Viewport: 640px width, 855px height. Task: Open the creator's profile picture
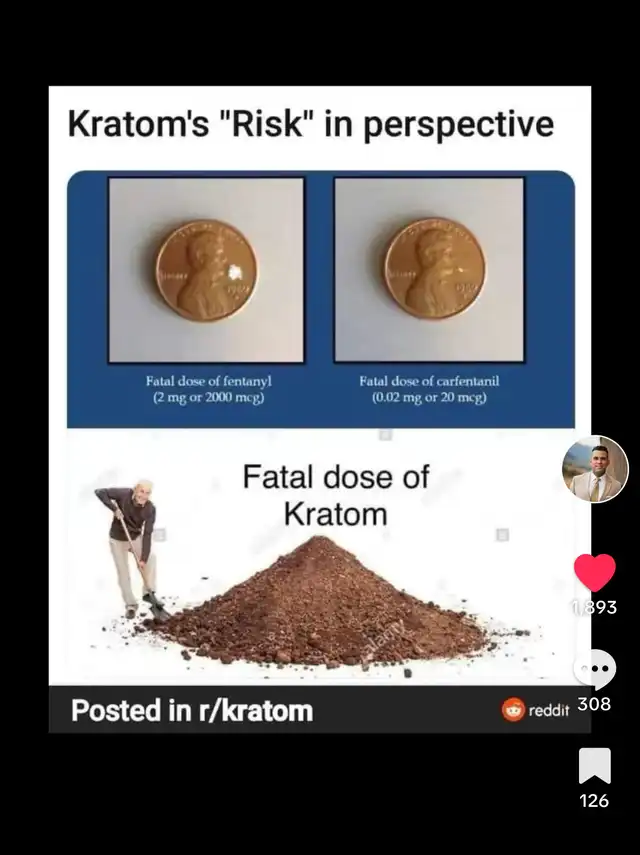[x=595, y=469]
